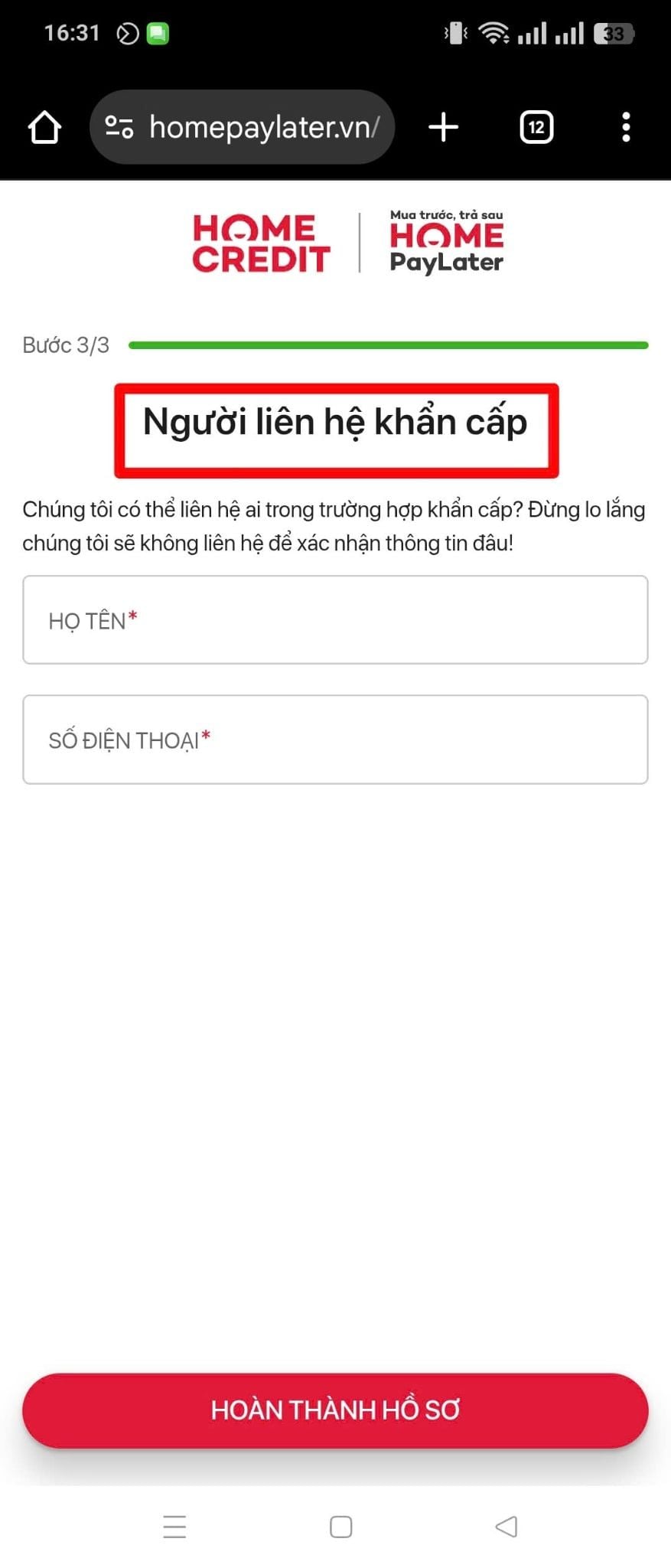671x1568 pixels.
Task: Open recent apps from the navigation bar
Action: (174, 1526)
